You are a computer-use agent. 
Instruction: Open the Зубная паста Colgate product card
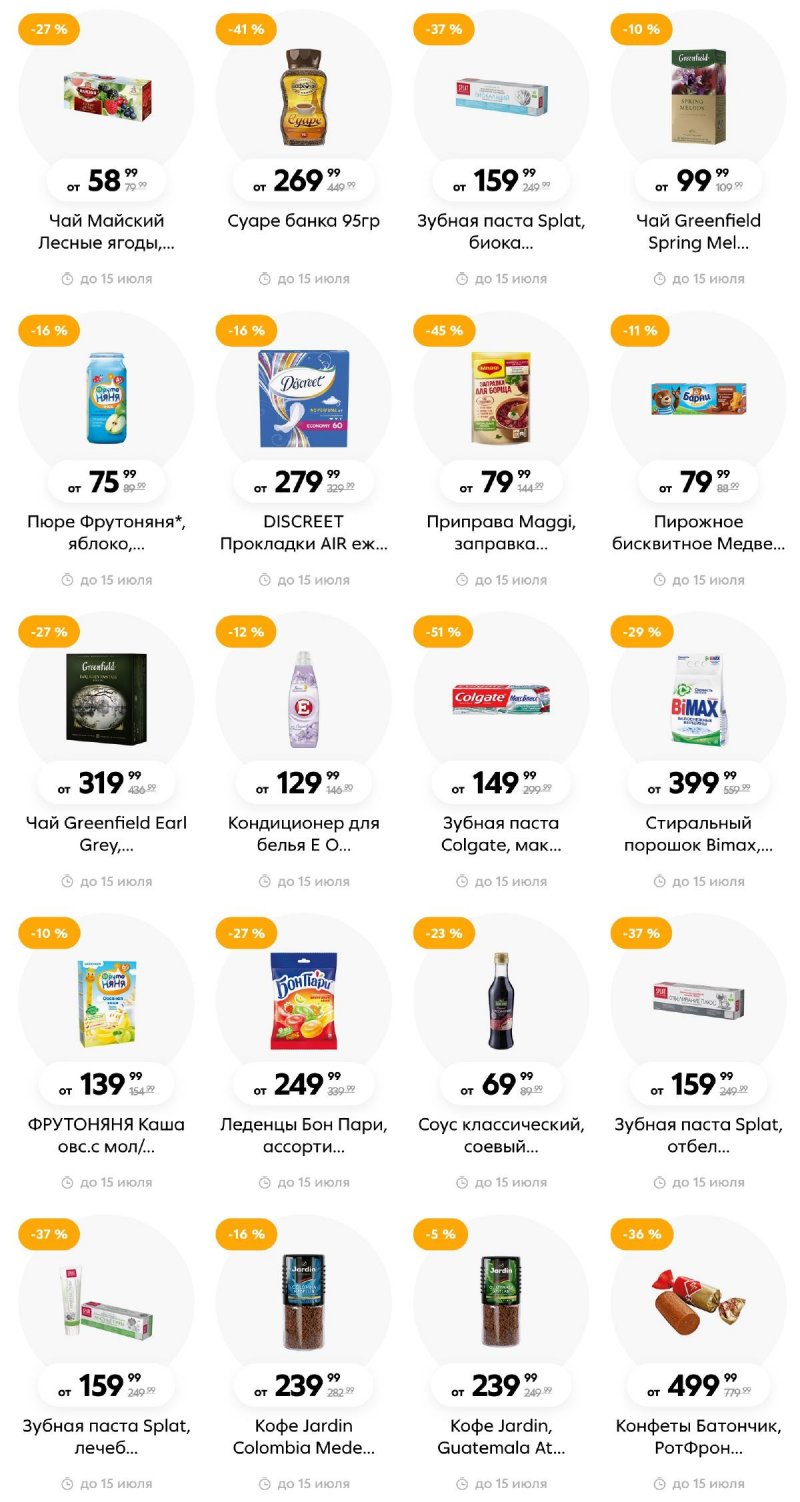(500, 699)
